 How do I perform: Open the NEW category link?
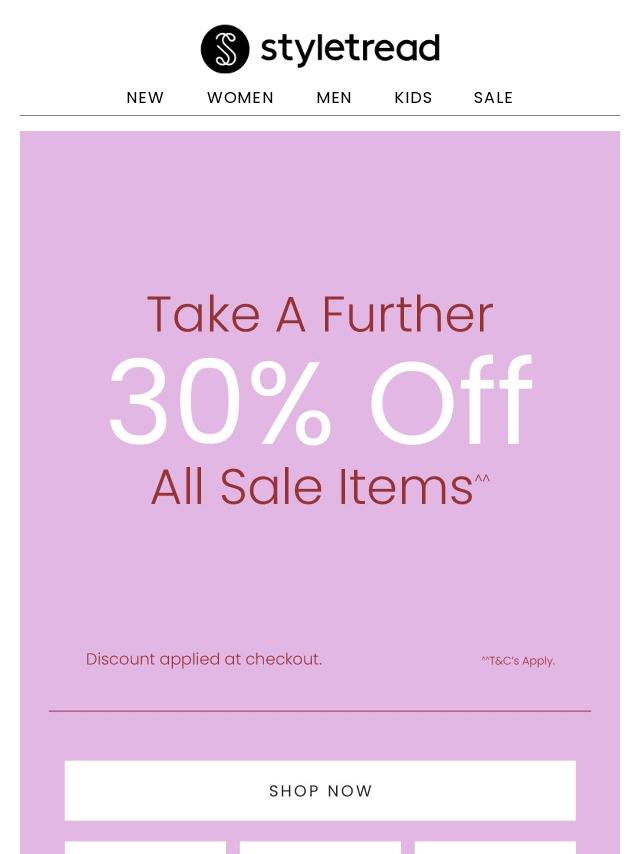click(x=145, y=98)
